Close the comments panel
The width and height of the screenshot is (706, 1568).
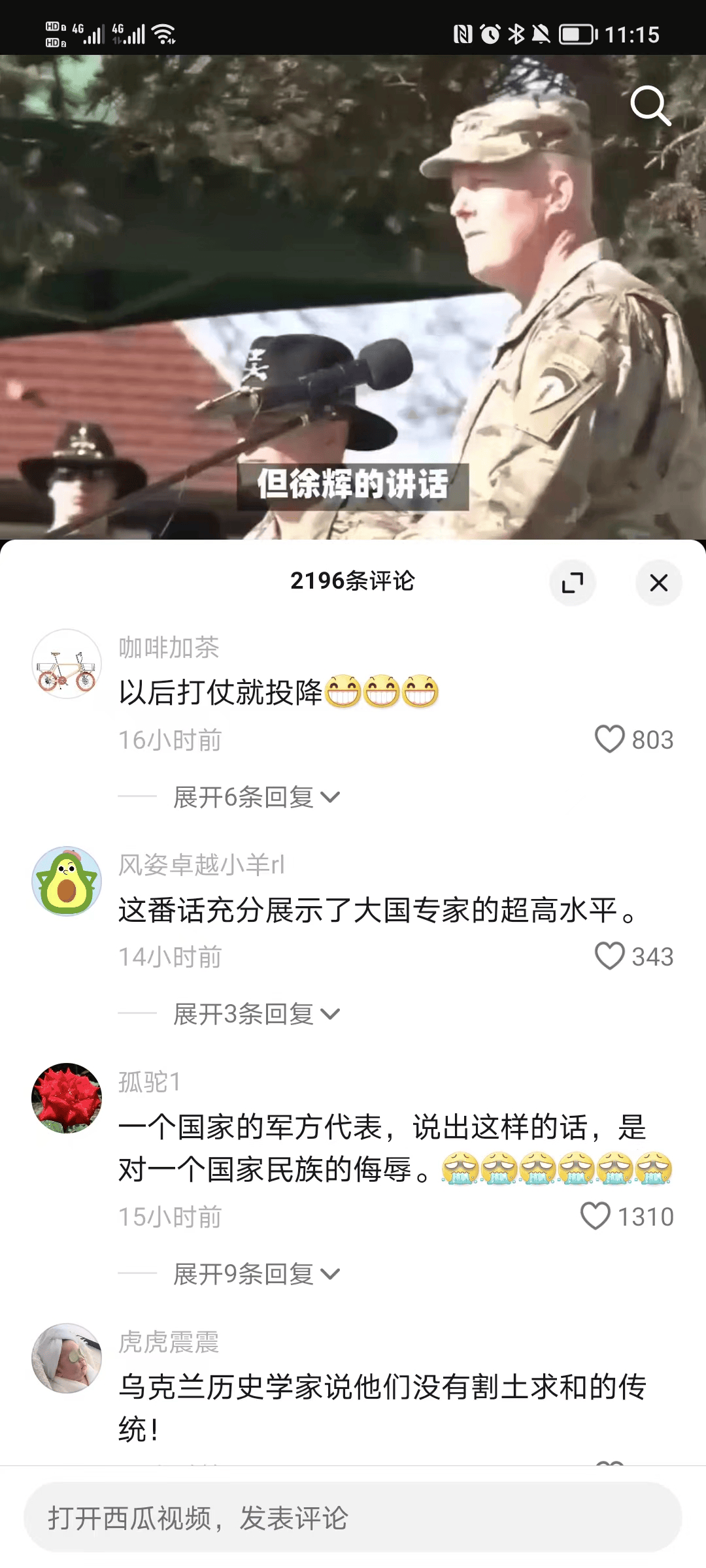point(659,582)
